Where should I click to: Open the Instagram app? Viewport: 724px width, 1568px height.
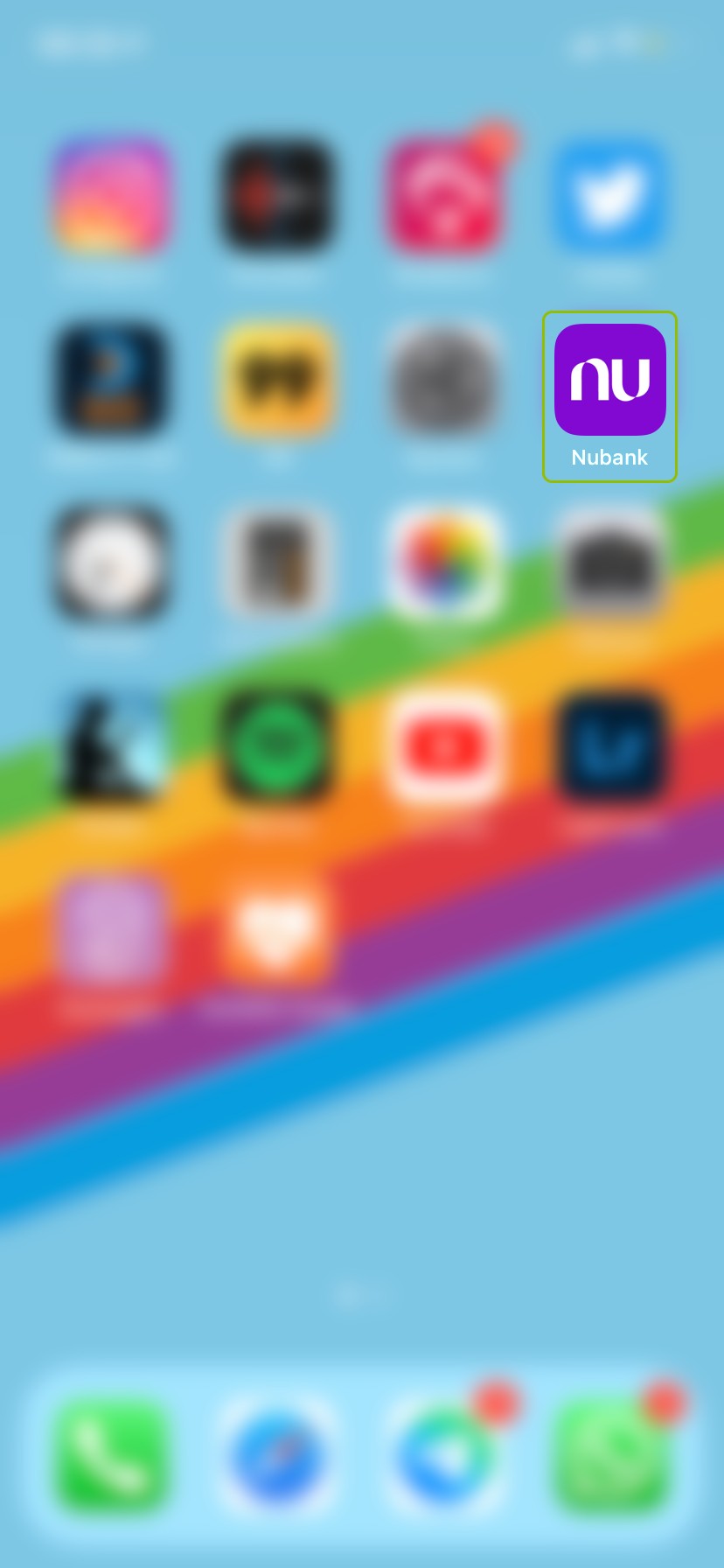(111, 194)
